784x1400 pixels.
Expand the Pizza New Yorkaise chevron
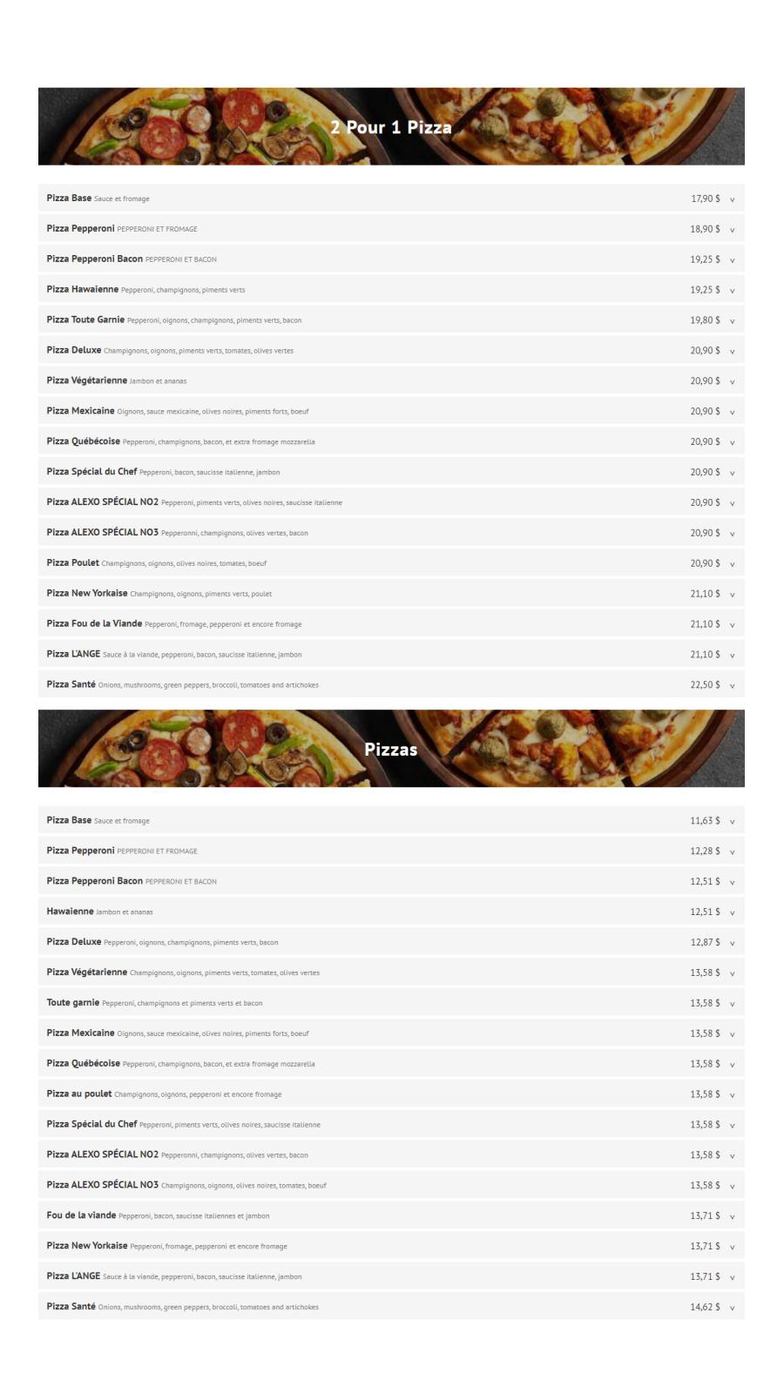tap(733, 593)
